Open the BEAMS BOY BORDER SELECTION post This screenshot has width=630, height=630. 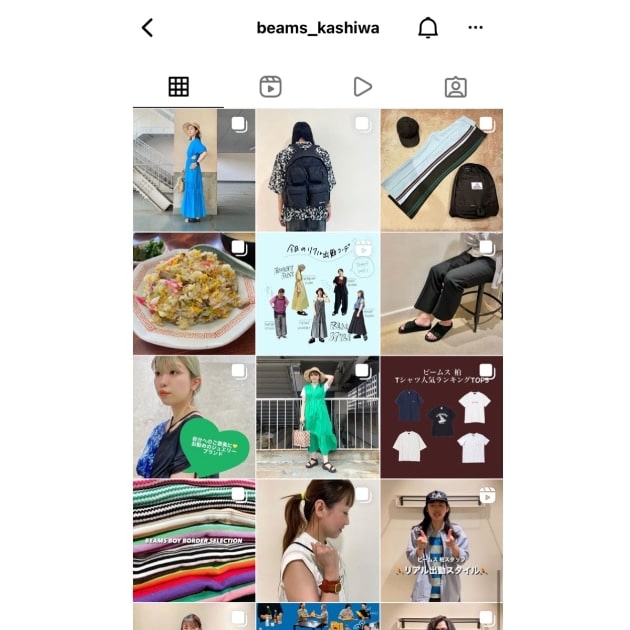tap(193, 540)
